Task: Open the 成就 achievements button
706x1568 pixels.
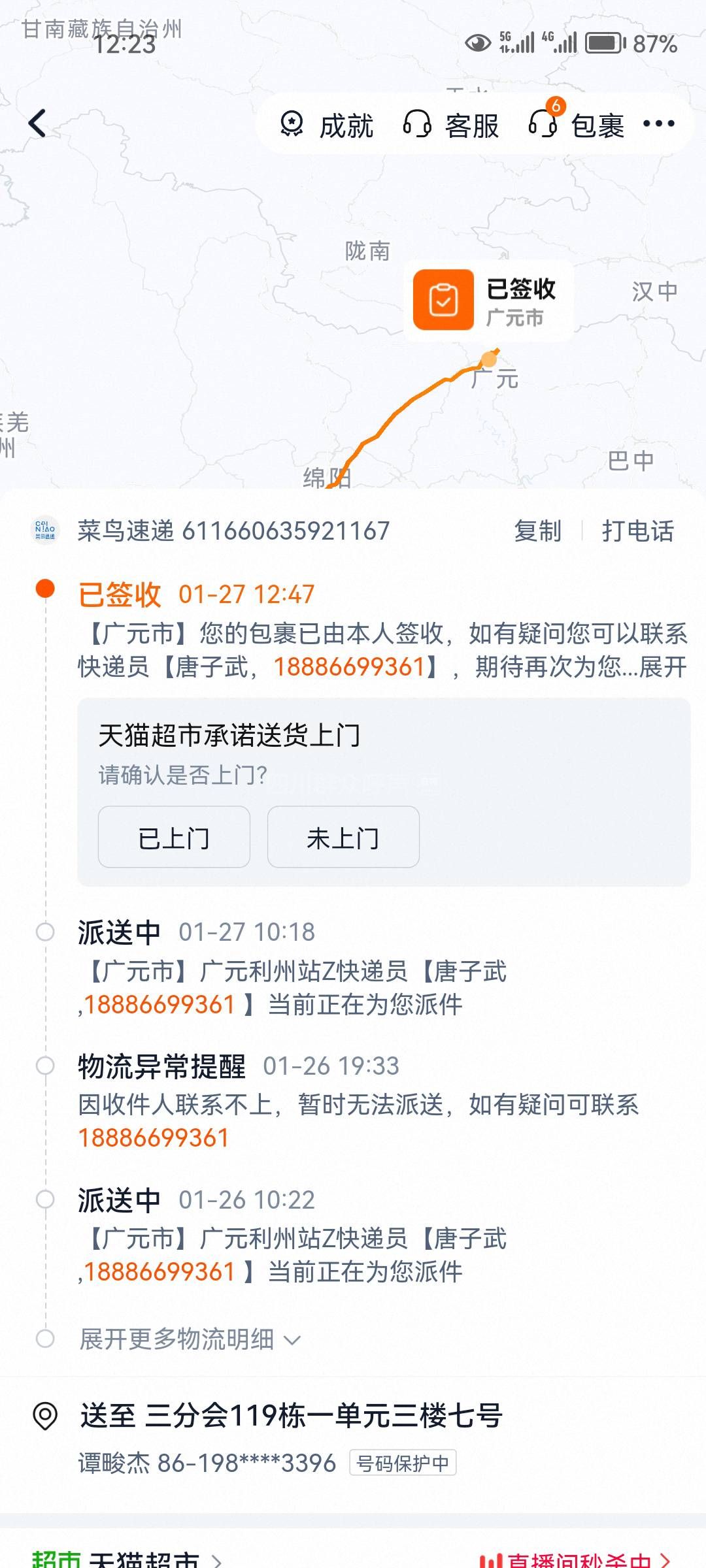Action: pyautogui.click(x=327, y=125)
